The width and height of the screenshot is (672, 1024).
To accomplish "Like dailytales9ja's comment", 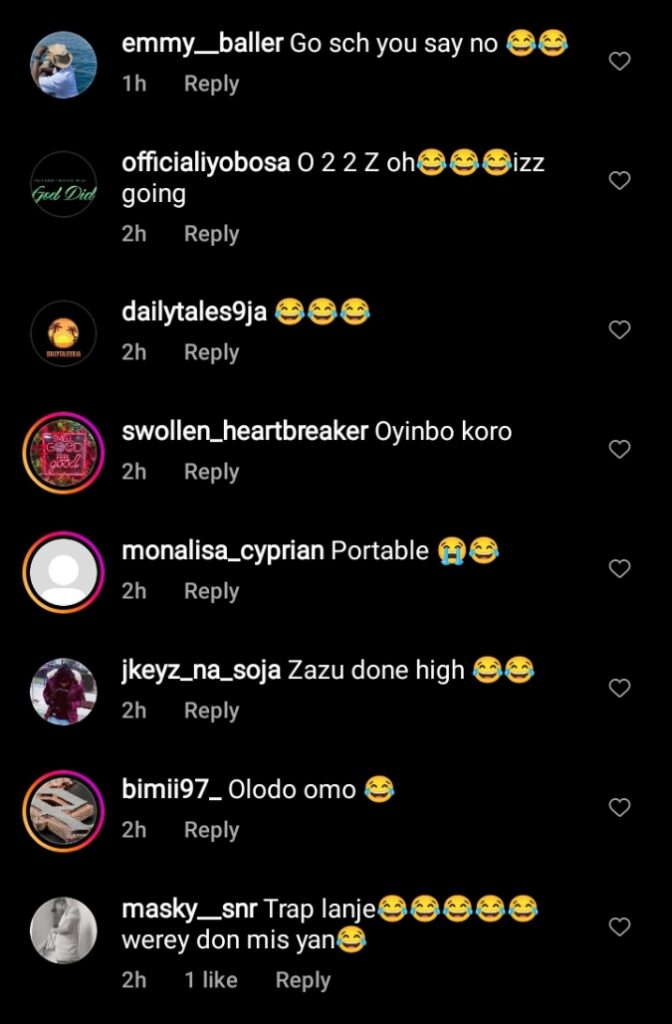I will [x=620, y=330].
